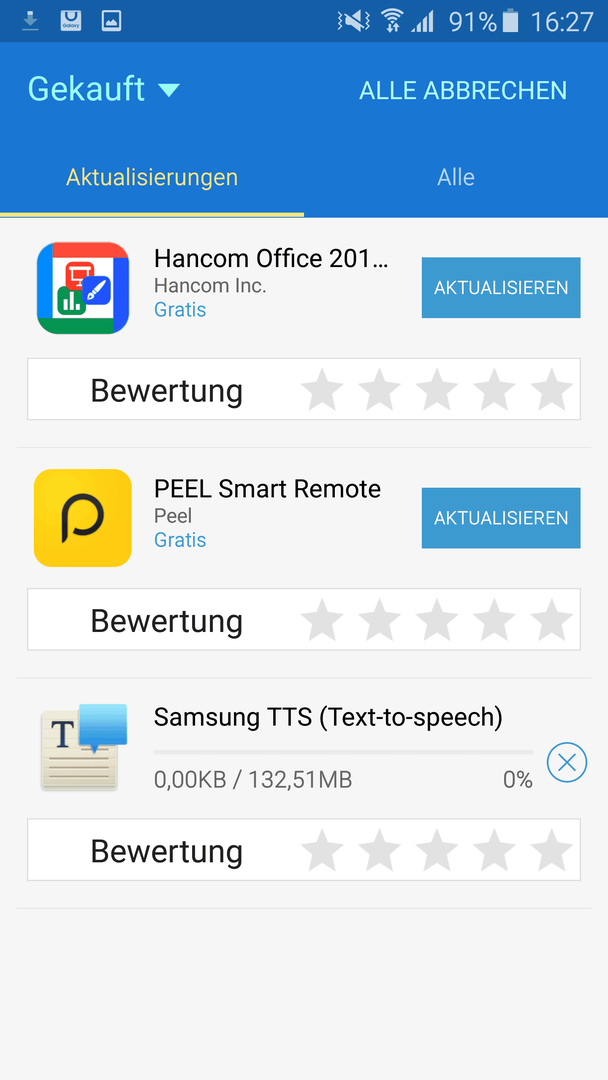
Task: Rate Hancom Office five stars
Action: click(552, 389)
